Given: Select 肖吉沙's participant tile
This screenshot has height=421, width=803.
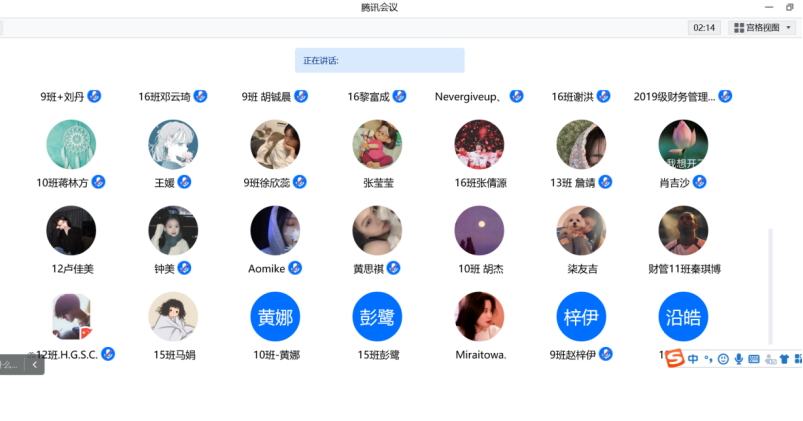Looking at the screenshot, I should 683,145.
